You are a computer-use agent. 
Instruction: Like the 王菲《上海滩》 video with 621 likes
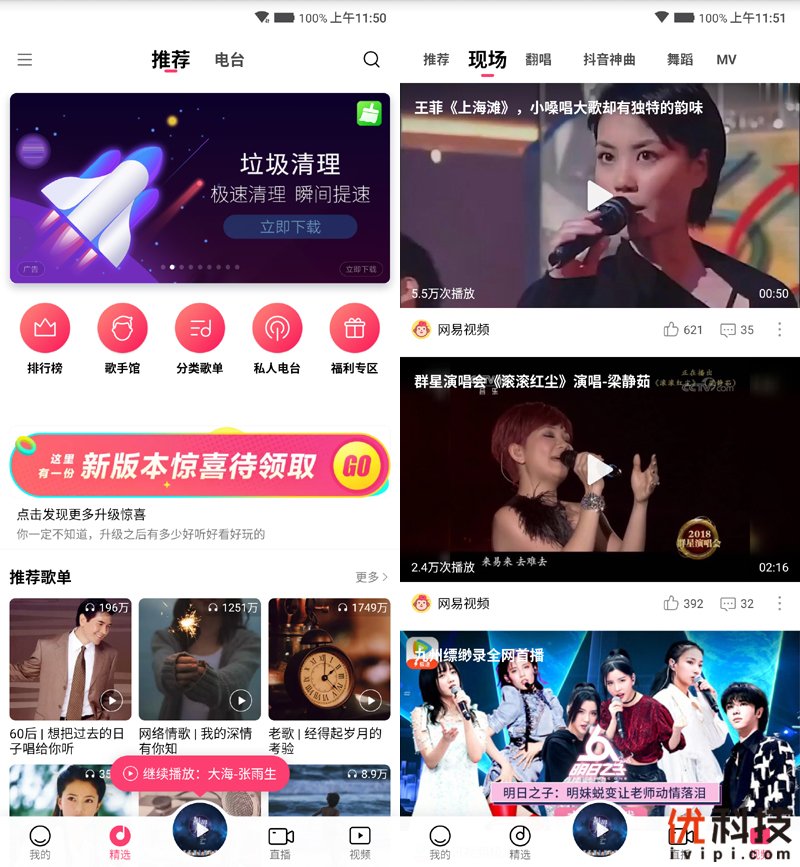click(x=683, y=329)
